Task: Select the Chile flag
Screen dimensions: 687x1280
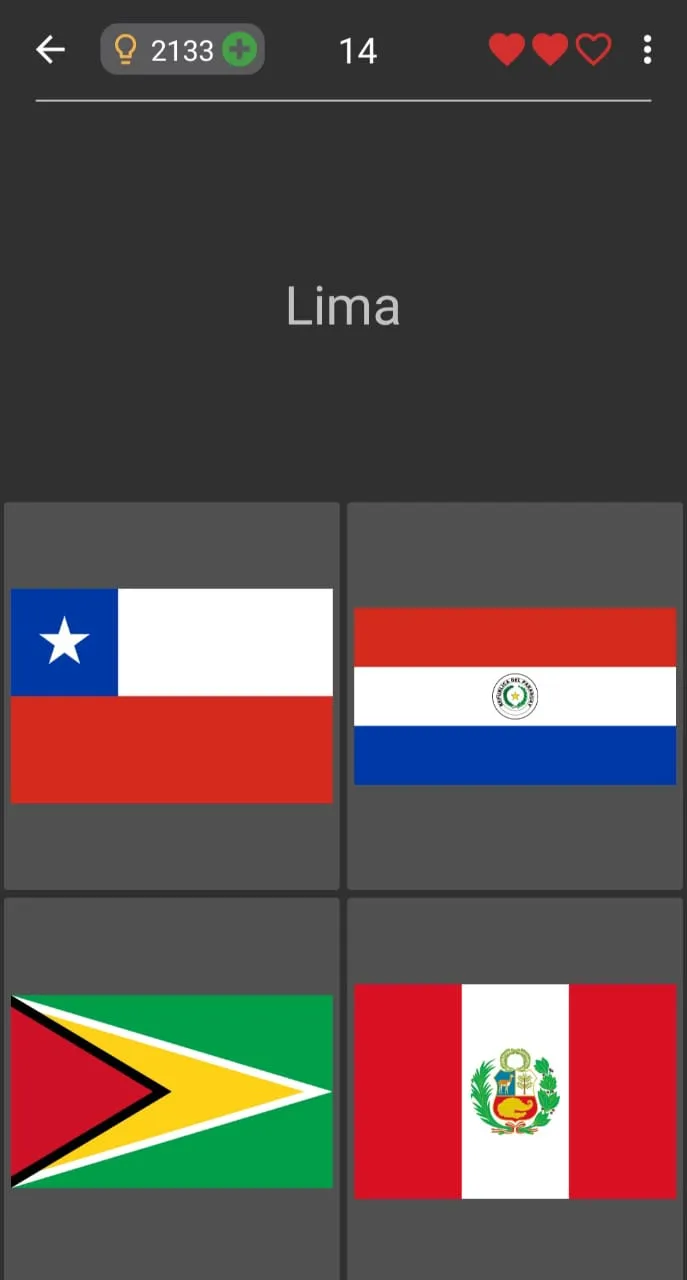Action: pyautogui.click(x=172, y=696)
